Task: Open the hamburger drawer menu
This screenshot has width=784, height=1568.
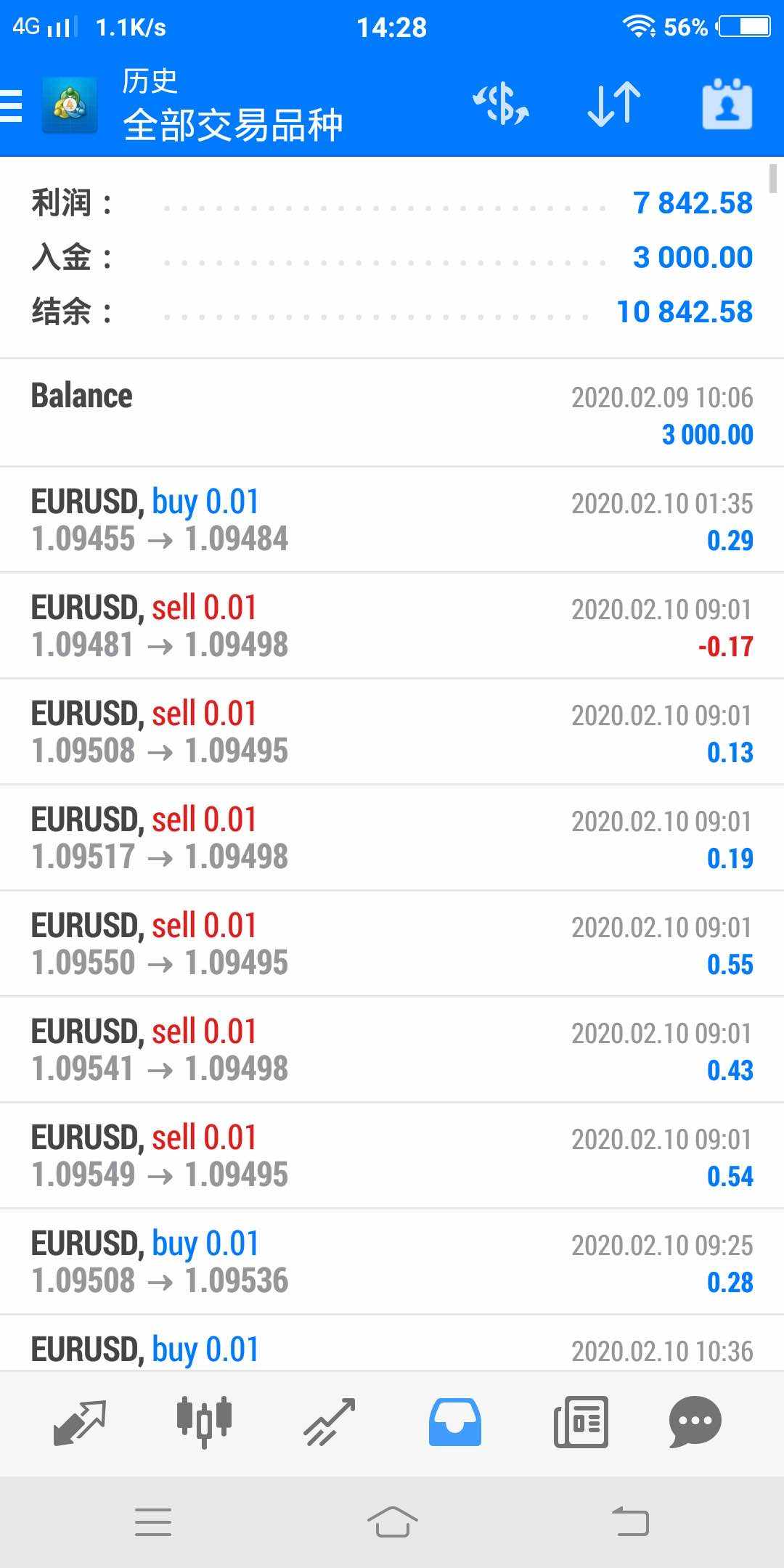Action: [x=12, y=106]
